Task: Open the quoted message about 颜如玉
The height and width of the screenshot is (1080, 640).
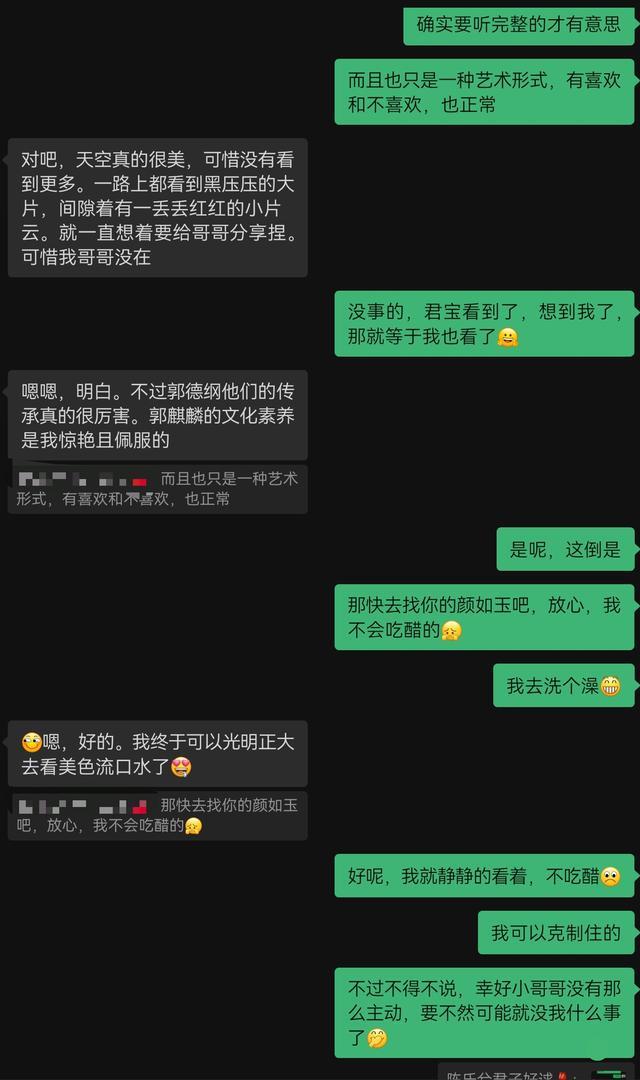Action: [158, 815]
